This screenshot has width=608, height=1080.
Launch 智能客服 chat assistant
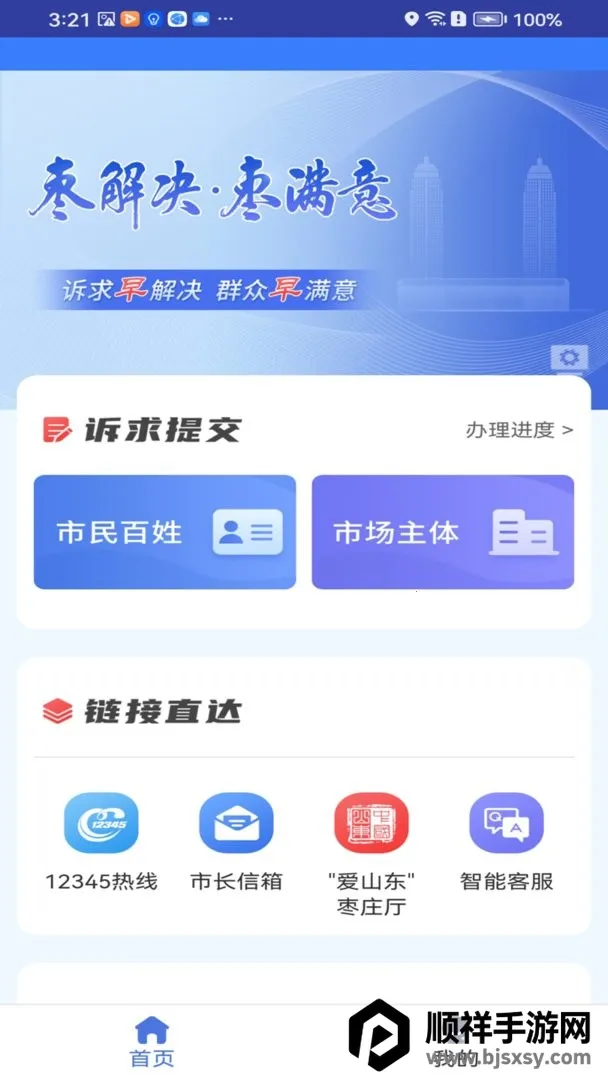tap(506, 838)
